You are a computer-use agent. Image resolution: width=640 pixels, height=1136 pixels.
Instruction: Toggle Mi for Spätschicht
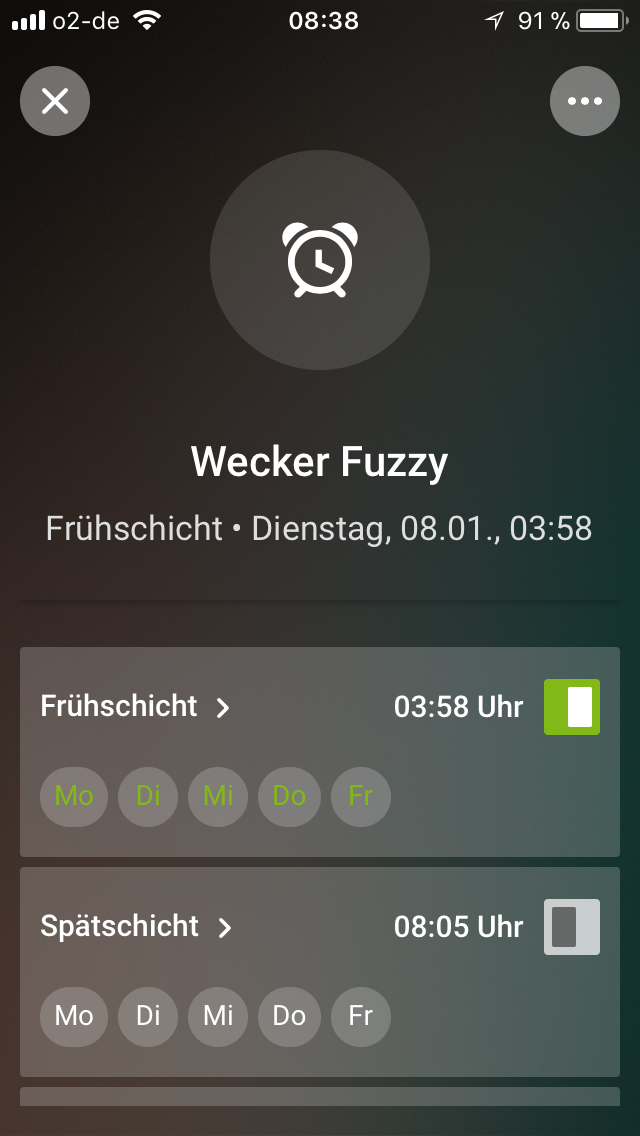pyautogui.click(x=218, y=1016)
